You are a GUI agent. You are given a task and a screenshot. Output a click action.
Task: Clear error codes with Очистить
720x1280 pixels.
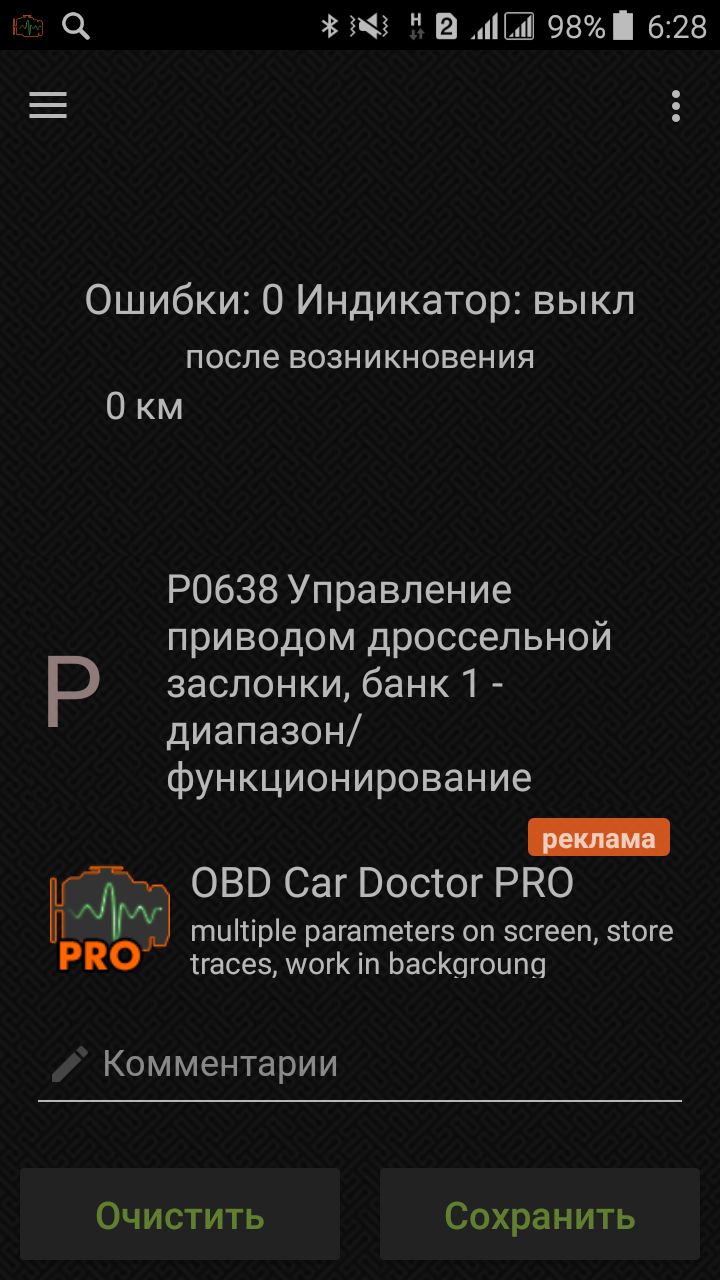tap(180, 1215)
